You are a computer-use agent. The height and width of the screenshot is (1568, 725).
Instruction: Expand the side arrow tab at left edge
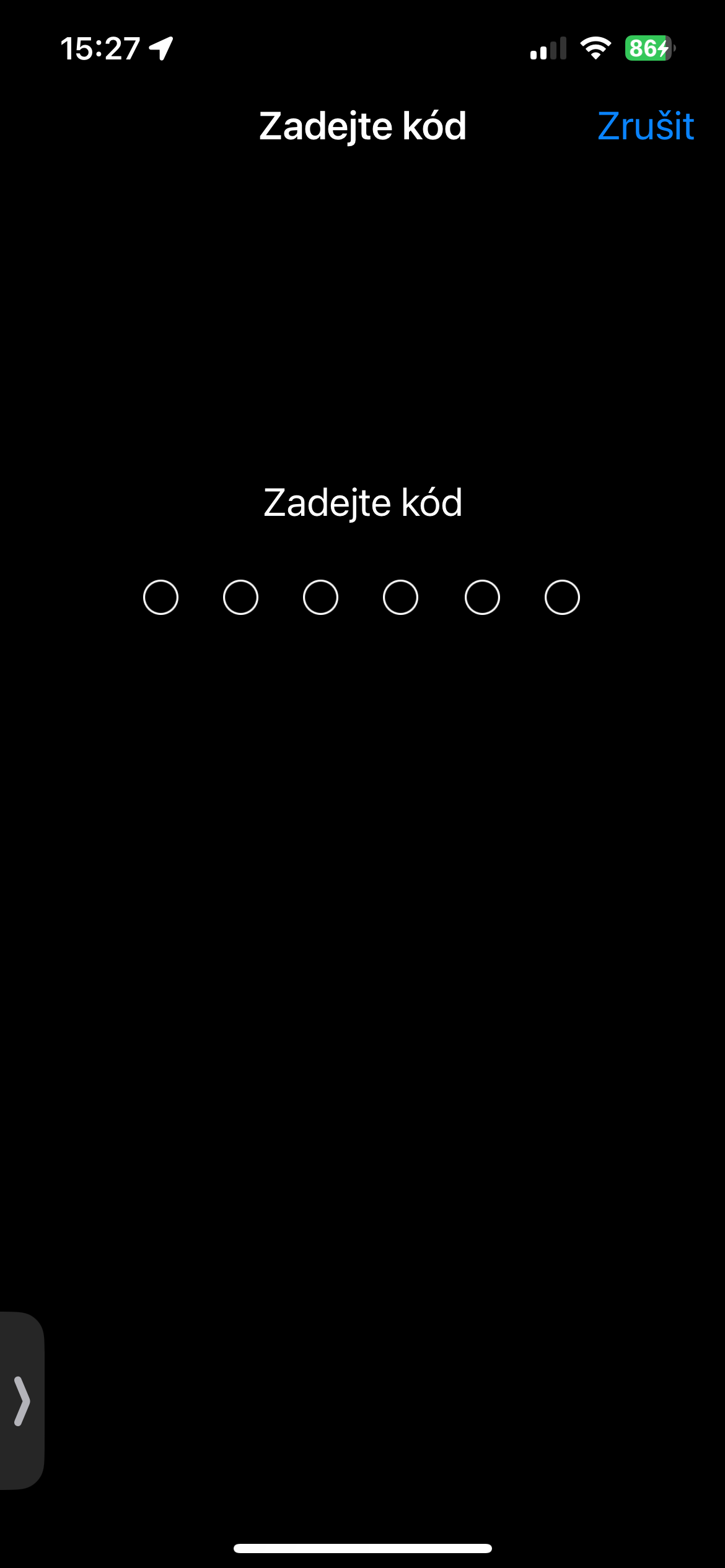pyautogui.click(x=22, y=1401)
